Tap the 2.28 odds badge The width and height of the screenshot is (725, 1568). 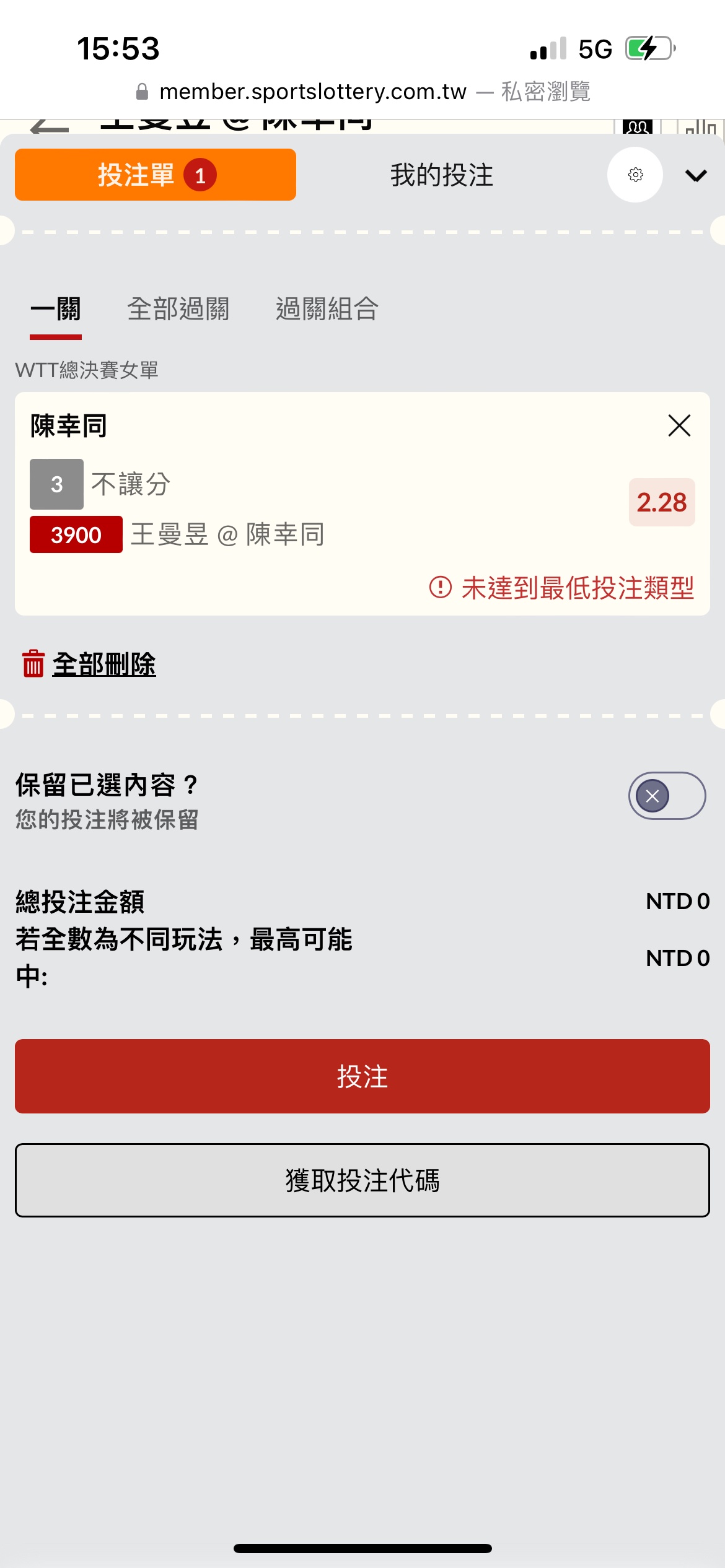(662, 502)
